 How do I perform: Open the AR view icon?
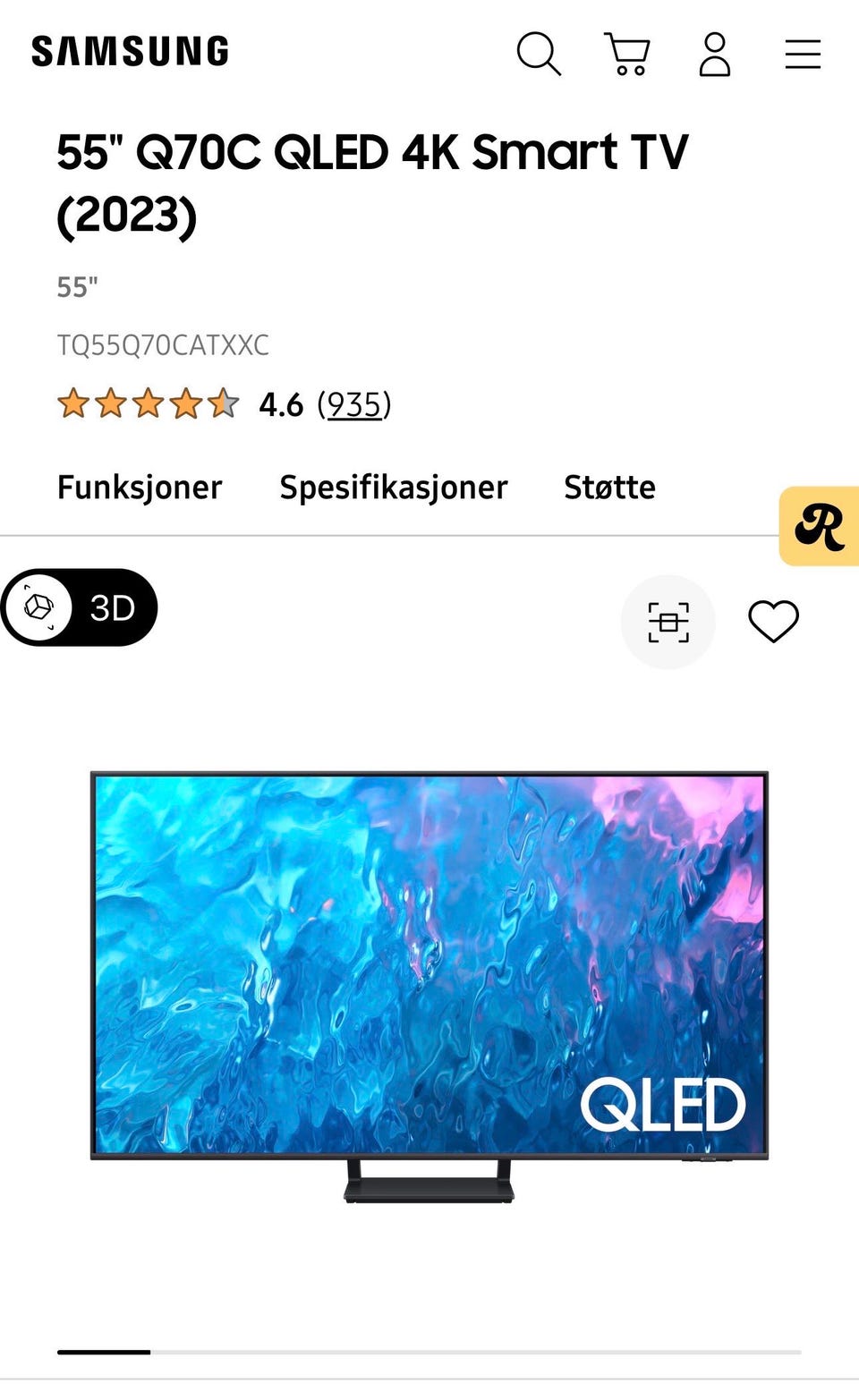tap(668, 621)
